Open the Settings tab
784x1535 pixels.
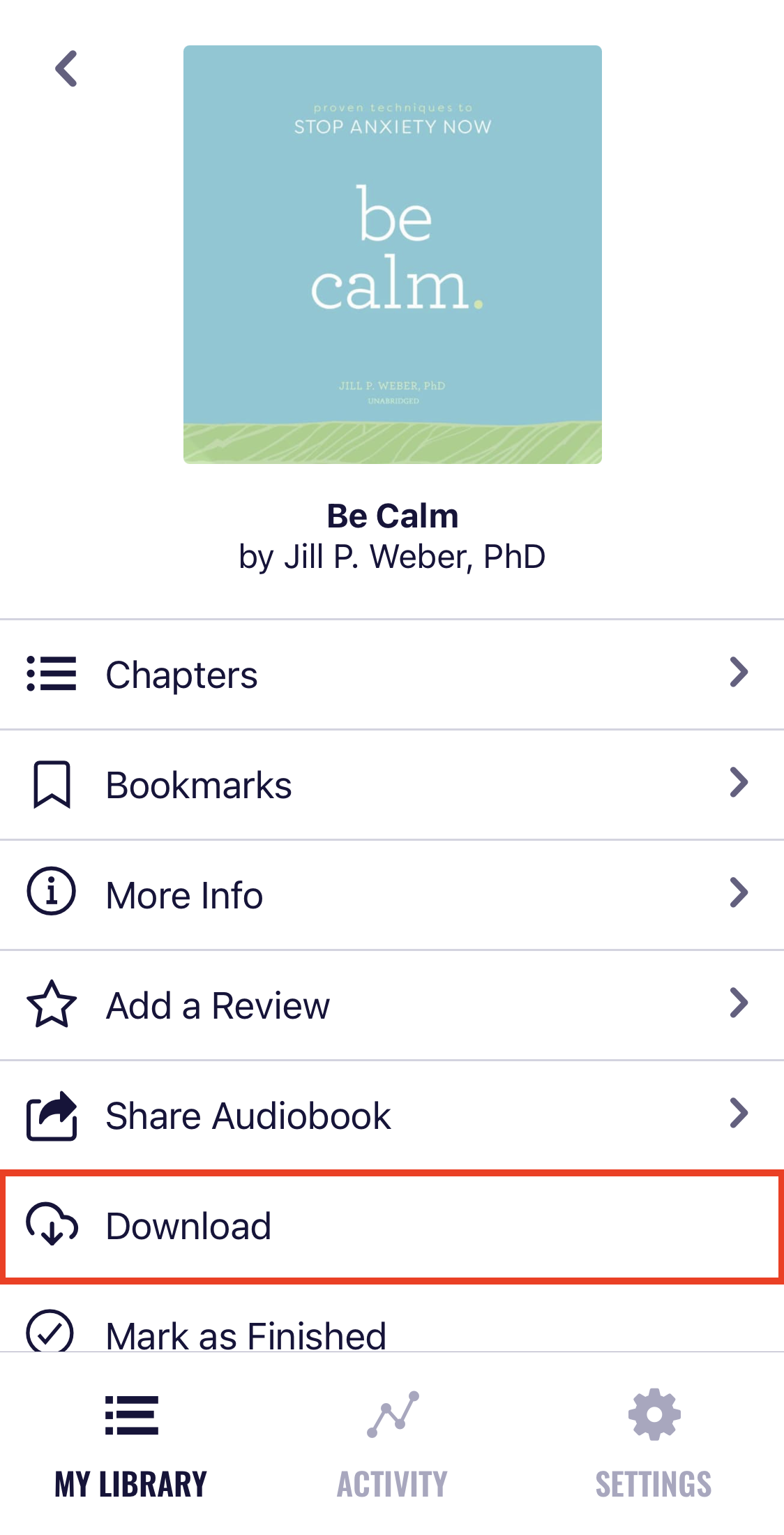(x=654, y=1444)
